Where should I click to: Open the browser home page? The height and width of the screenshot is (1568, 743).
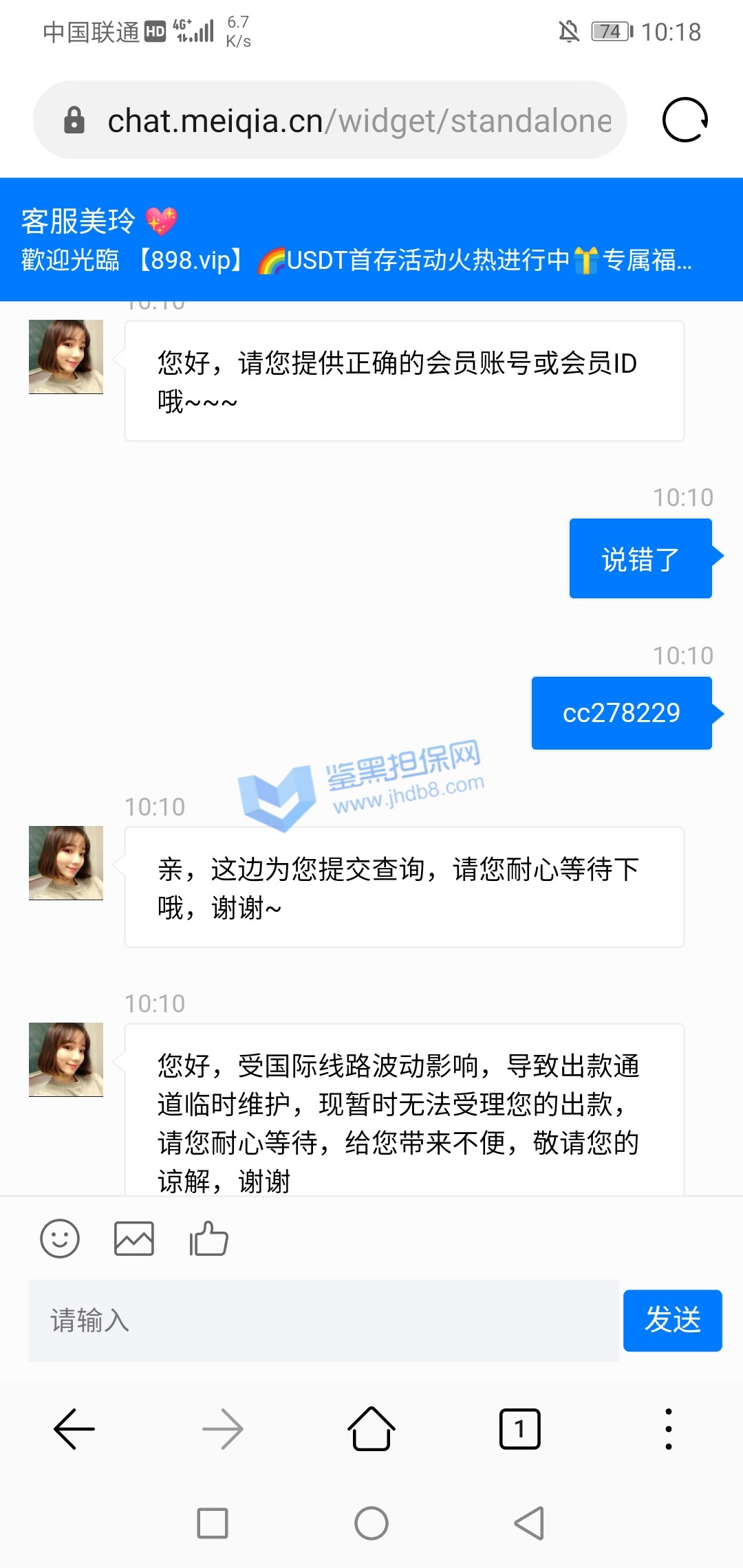[371, 1429]
